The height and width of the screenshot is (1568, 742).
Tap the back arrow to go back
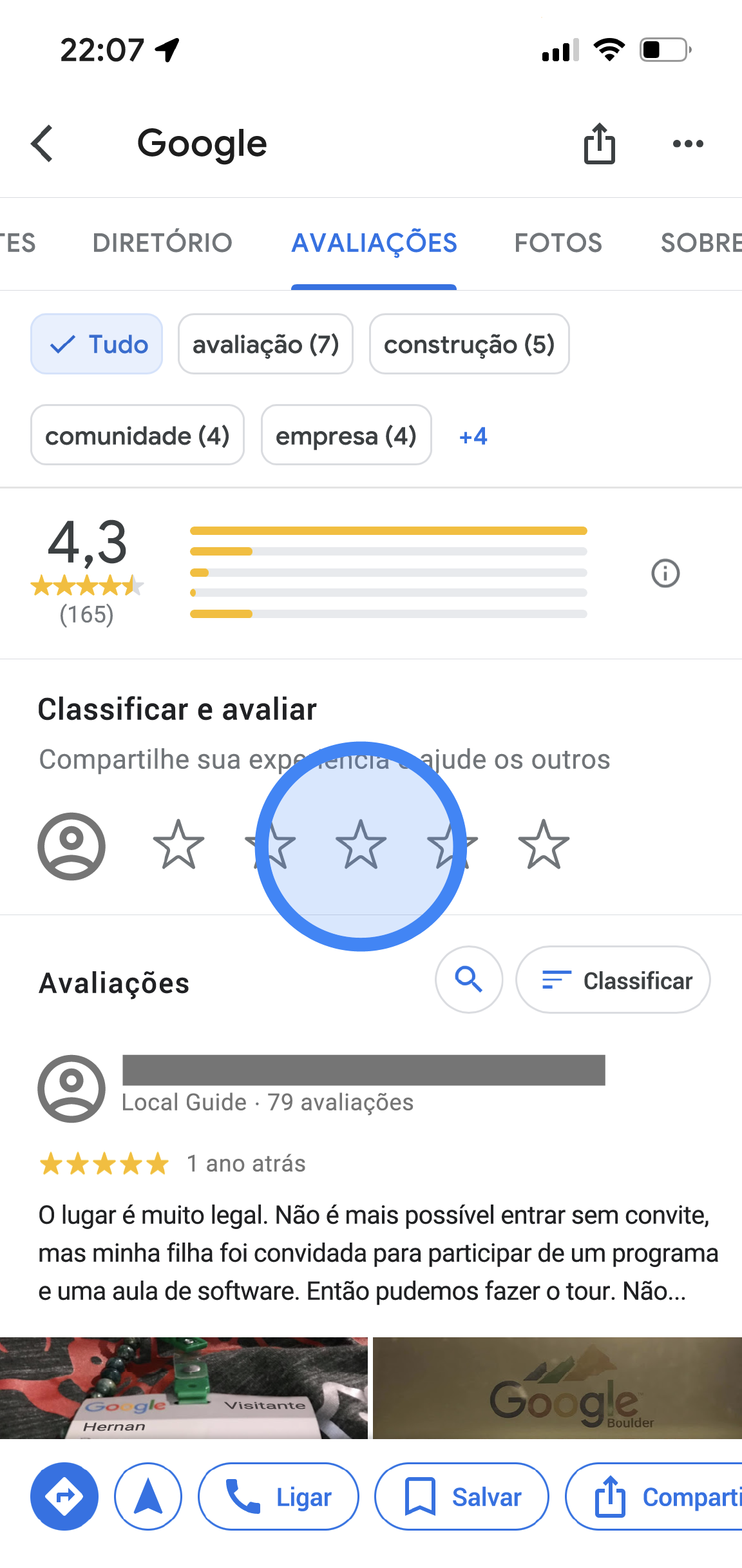[x=41, y=143]
